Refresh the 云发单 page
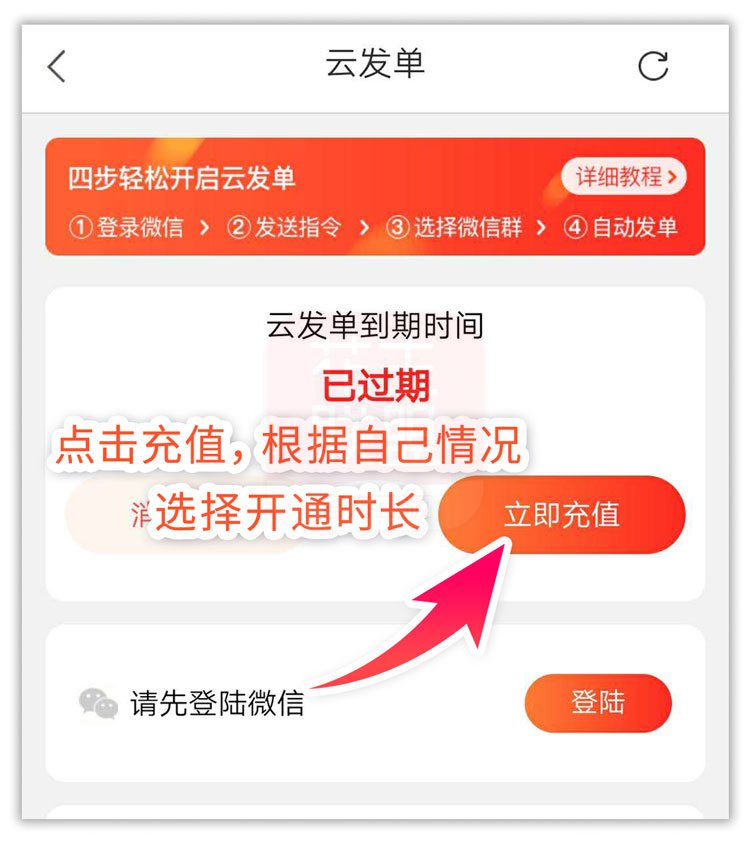 point(653,66)
